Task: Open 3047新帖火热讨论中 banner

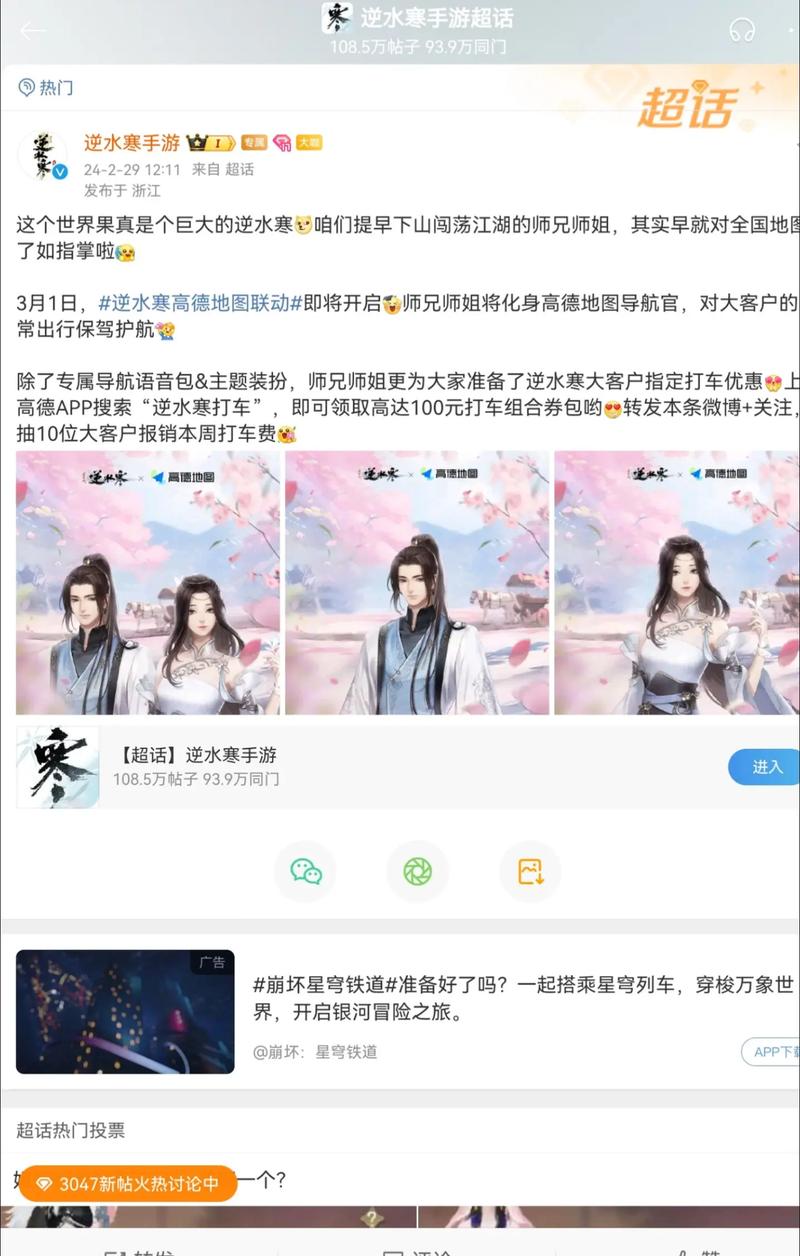Action: [128, 1184]
